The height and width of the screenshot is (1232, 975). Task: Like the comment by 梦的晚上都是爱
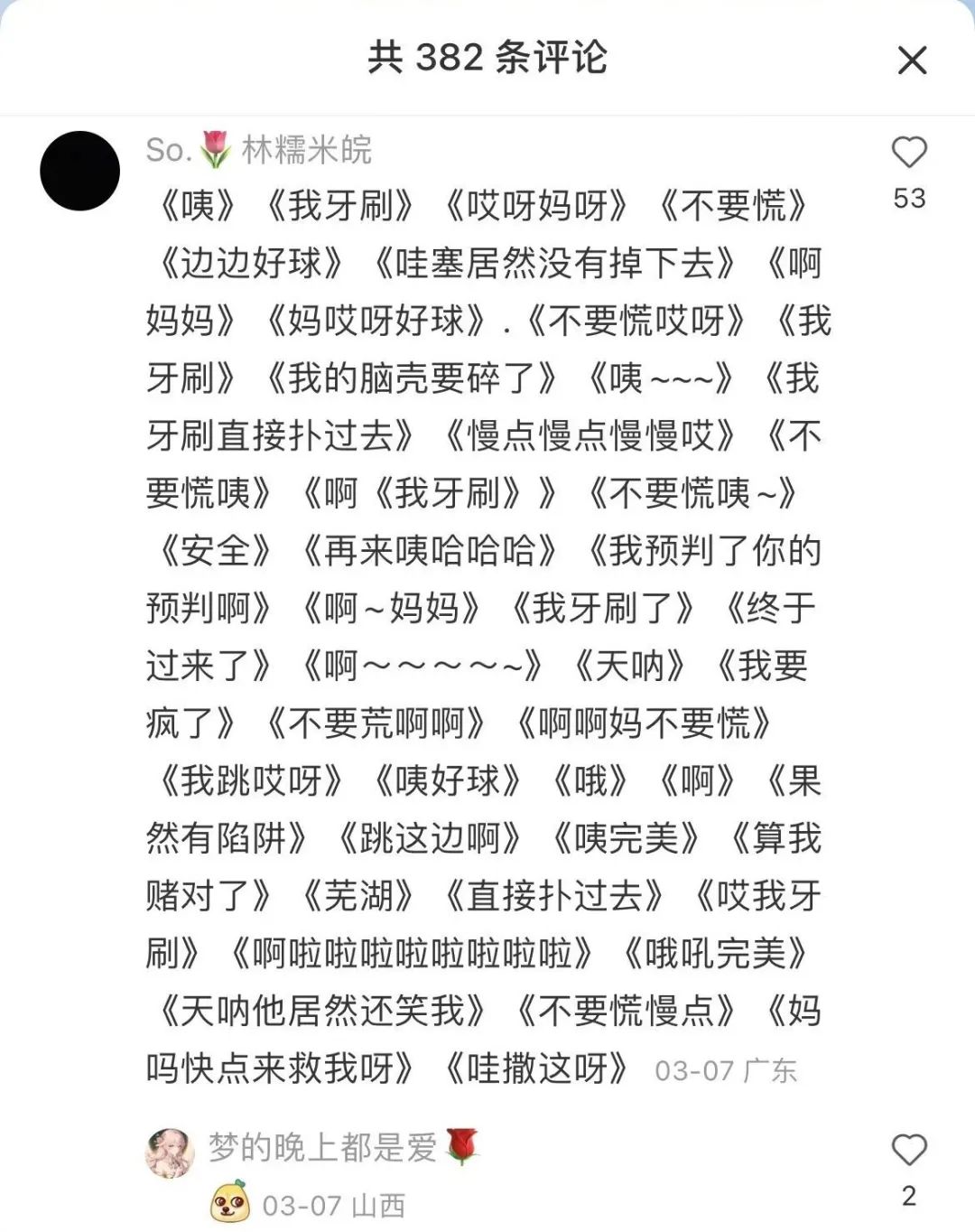click(909, 1150)
